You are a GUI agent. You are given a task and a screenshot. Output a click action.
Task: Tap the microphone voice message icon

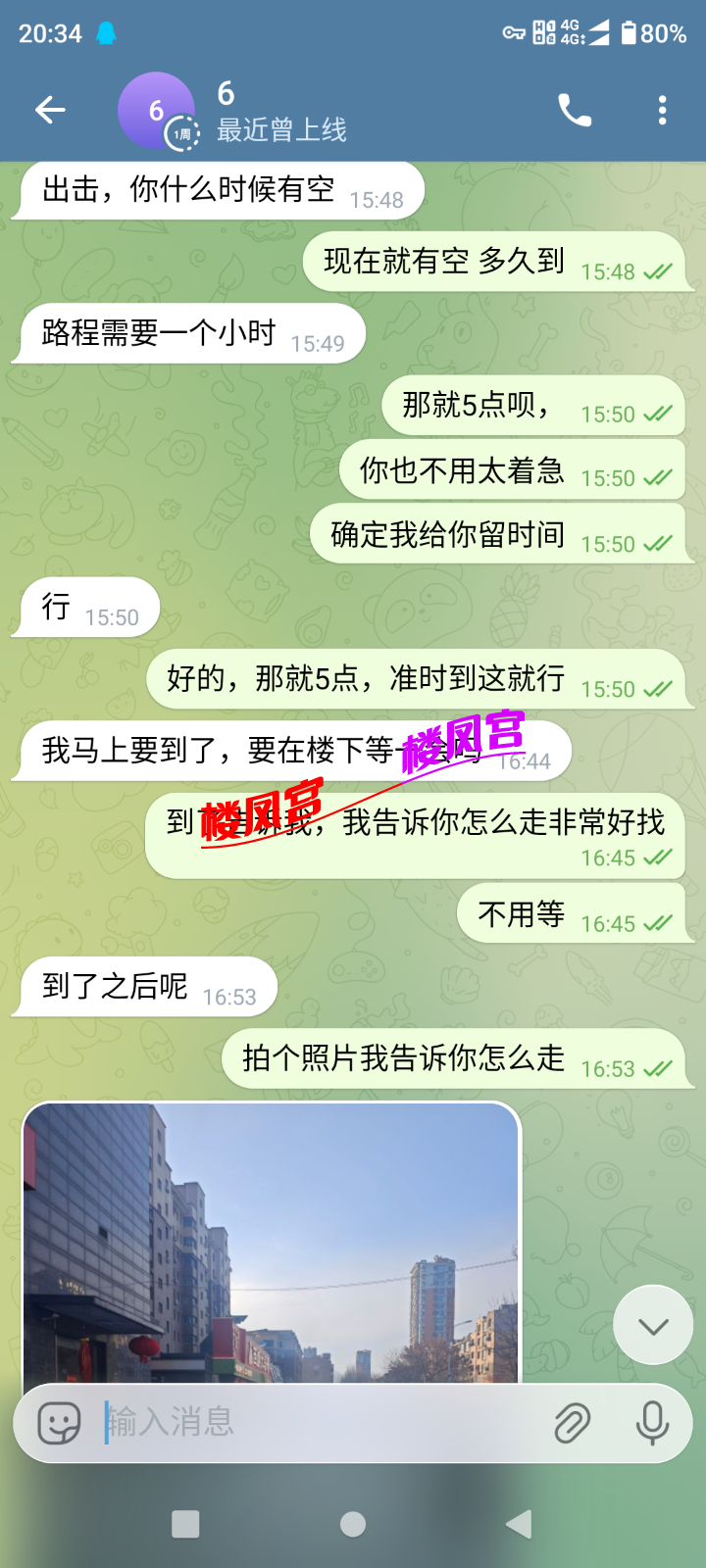tap(649, 1425)
